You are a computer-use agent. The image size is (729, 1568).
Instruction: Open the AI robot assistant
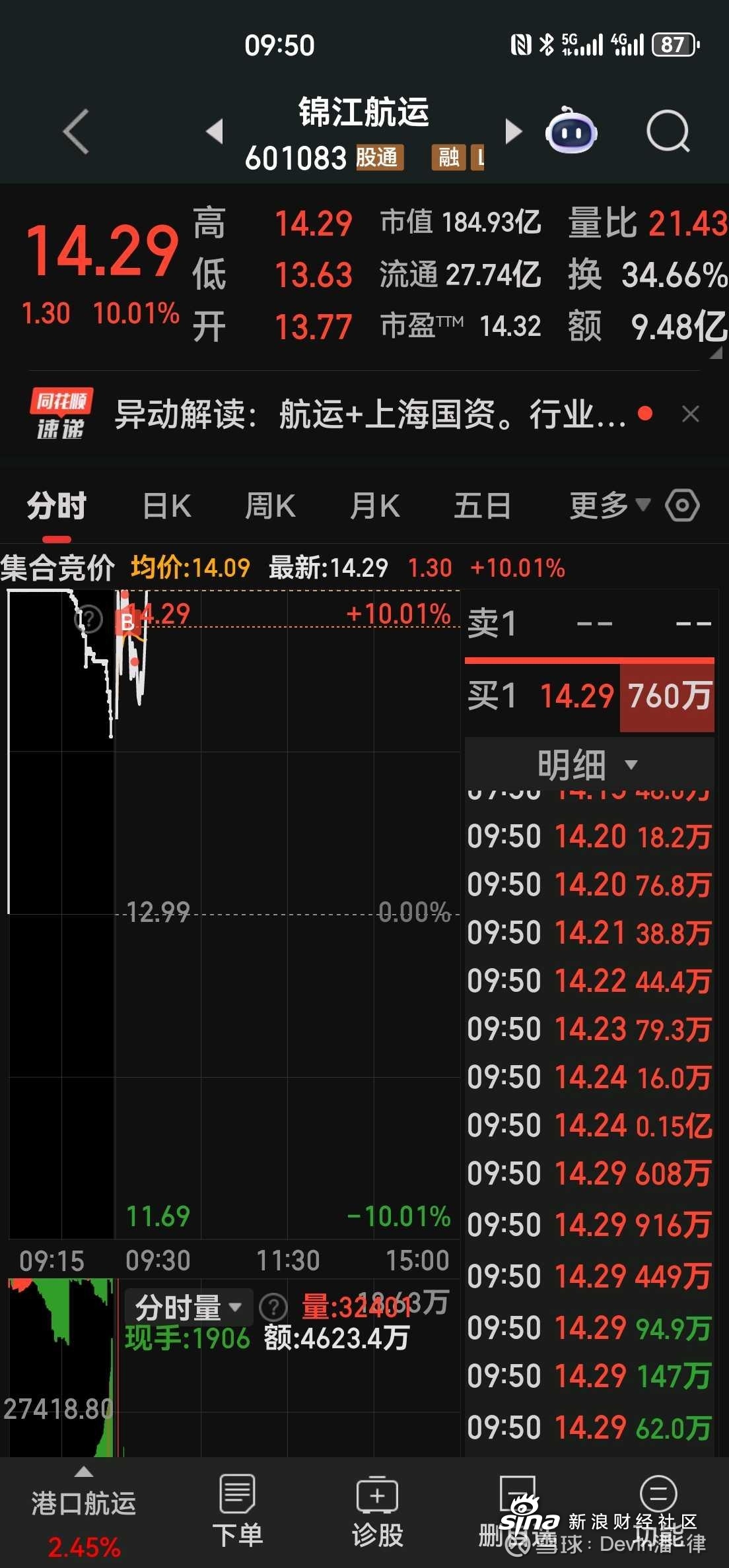[x=571, y=130]
